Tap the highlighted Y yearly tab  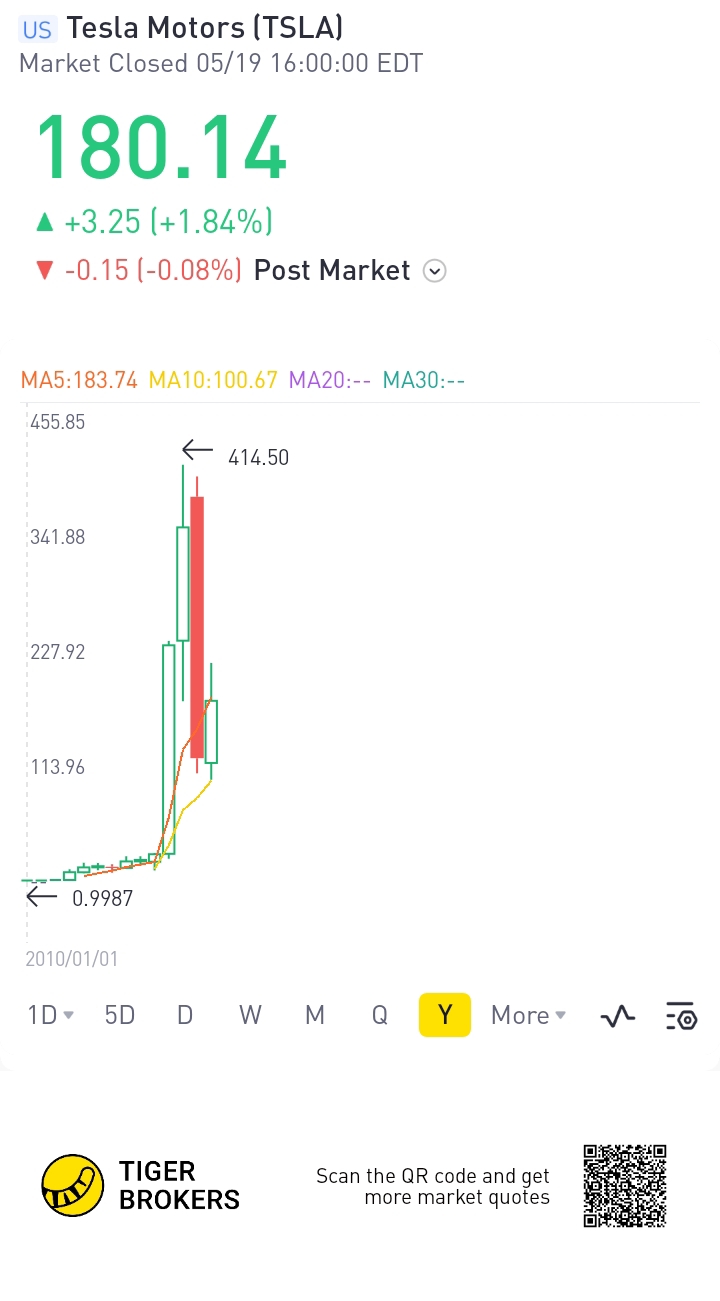pyautogui.click(x=445, y=1016)
